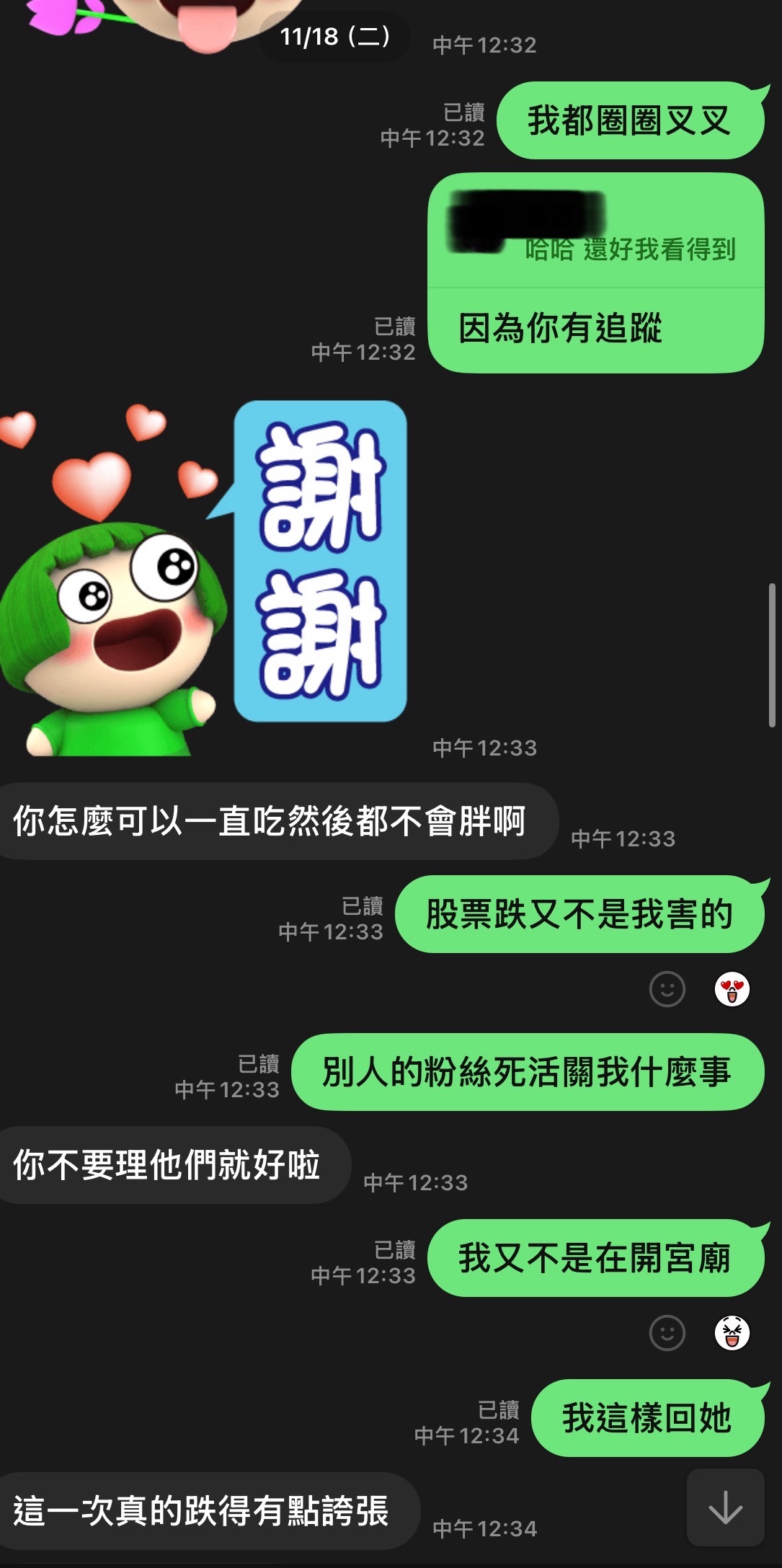The image size is (782, 1568).
Task: Add a reaction under 股票跌又不是我害的 message
Action: [x=667, y=989]
